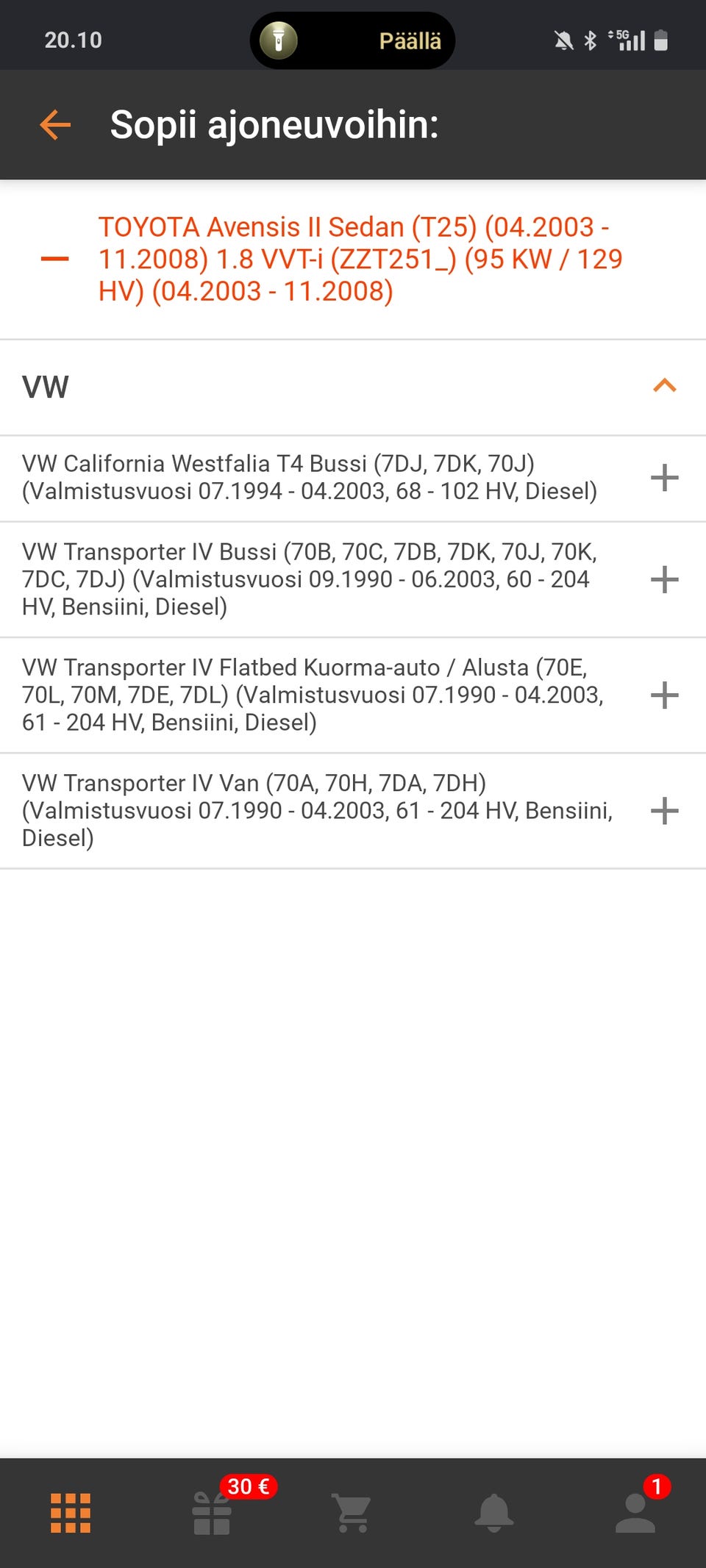Collapse the VW section

point(664,386)
